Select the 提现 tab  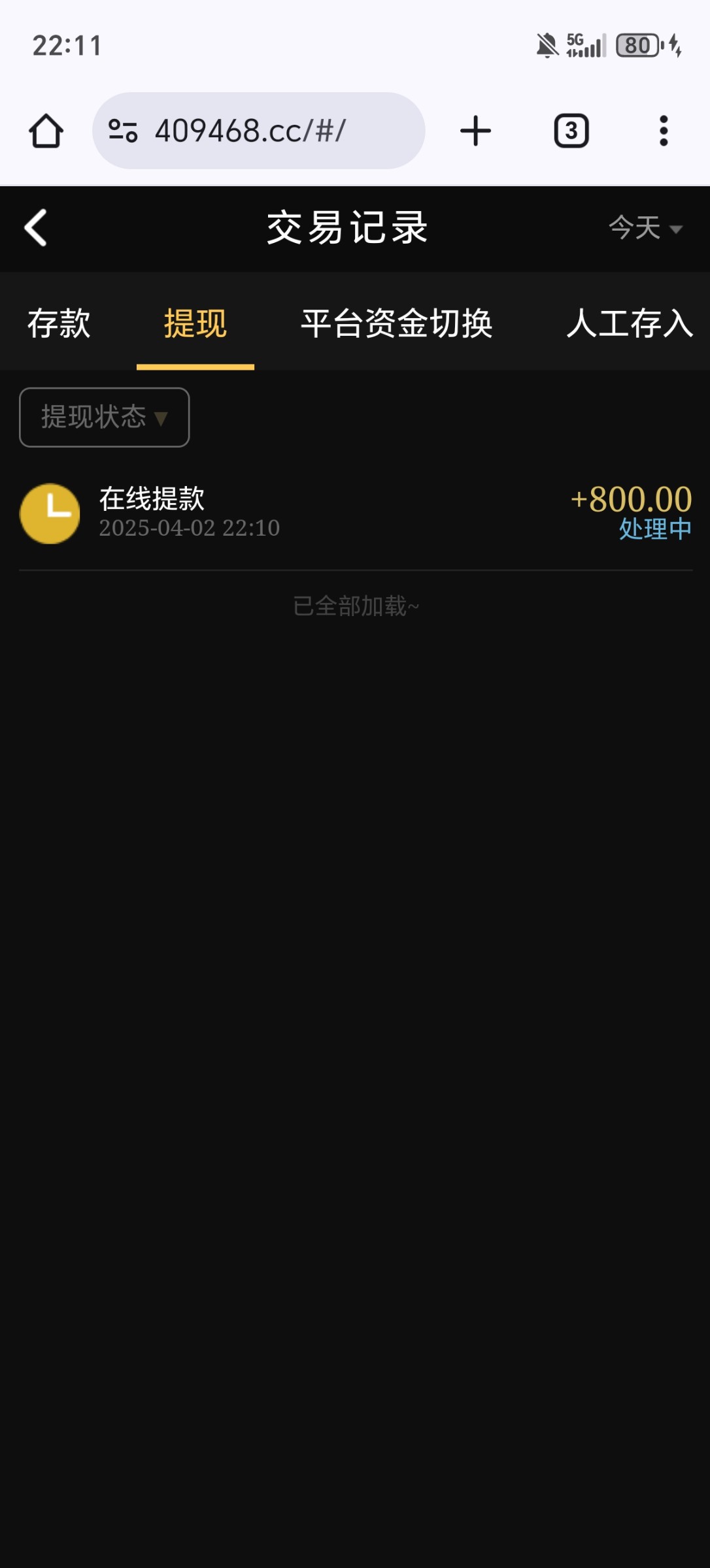click(x=195, y=323)
